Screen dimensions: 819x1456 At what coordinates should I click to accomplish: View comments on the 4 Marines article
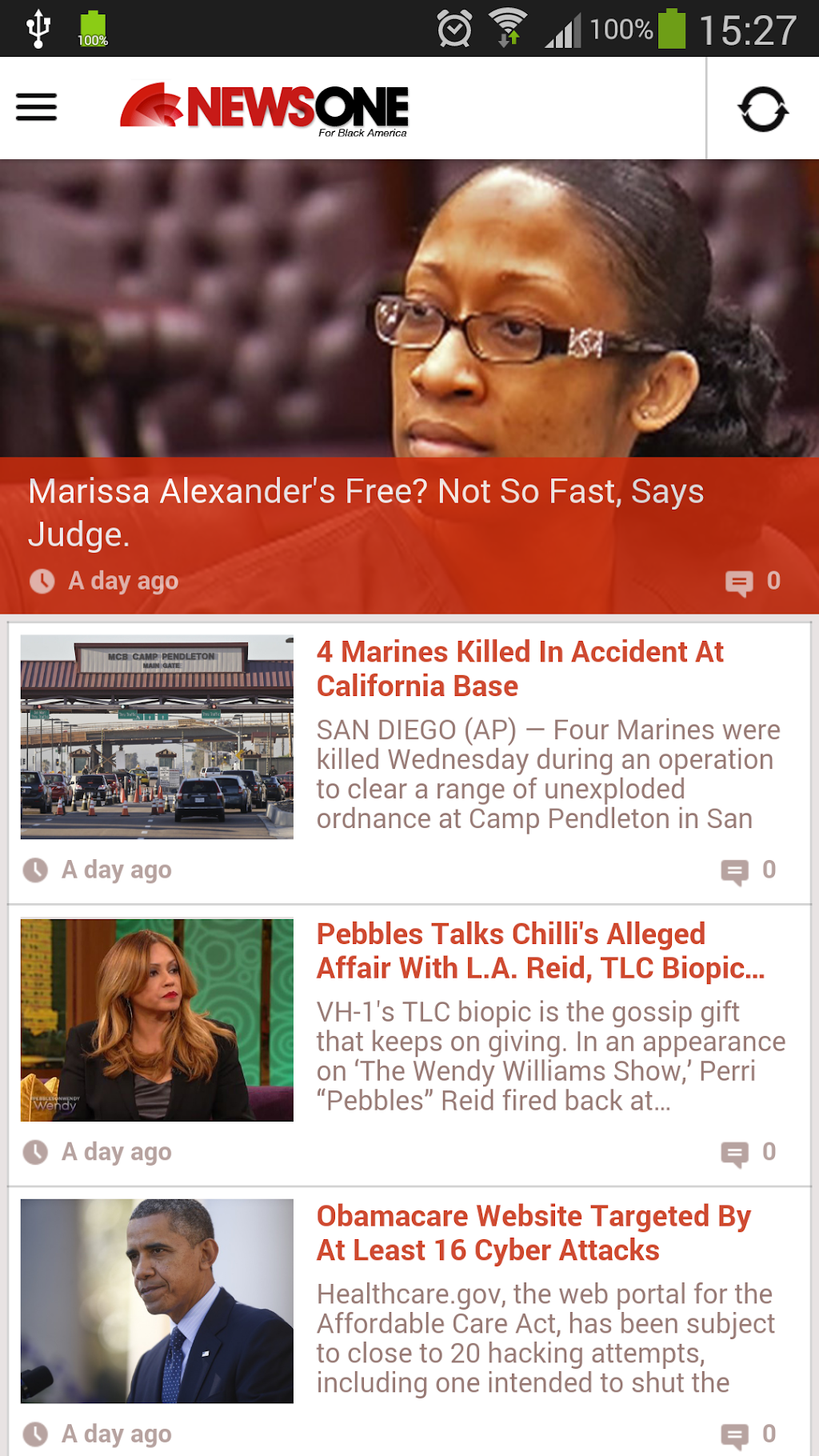748,870
